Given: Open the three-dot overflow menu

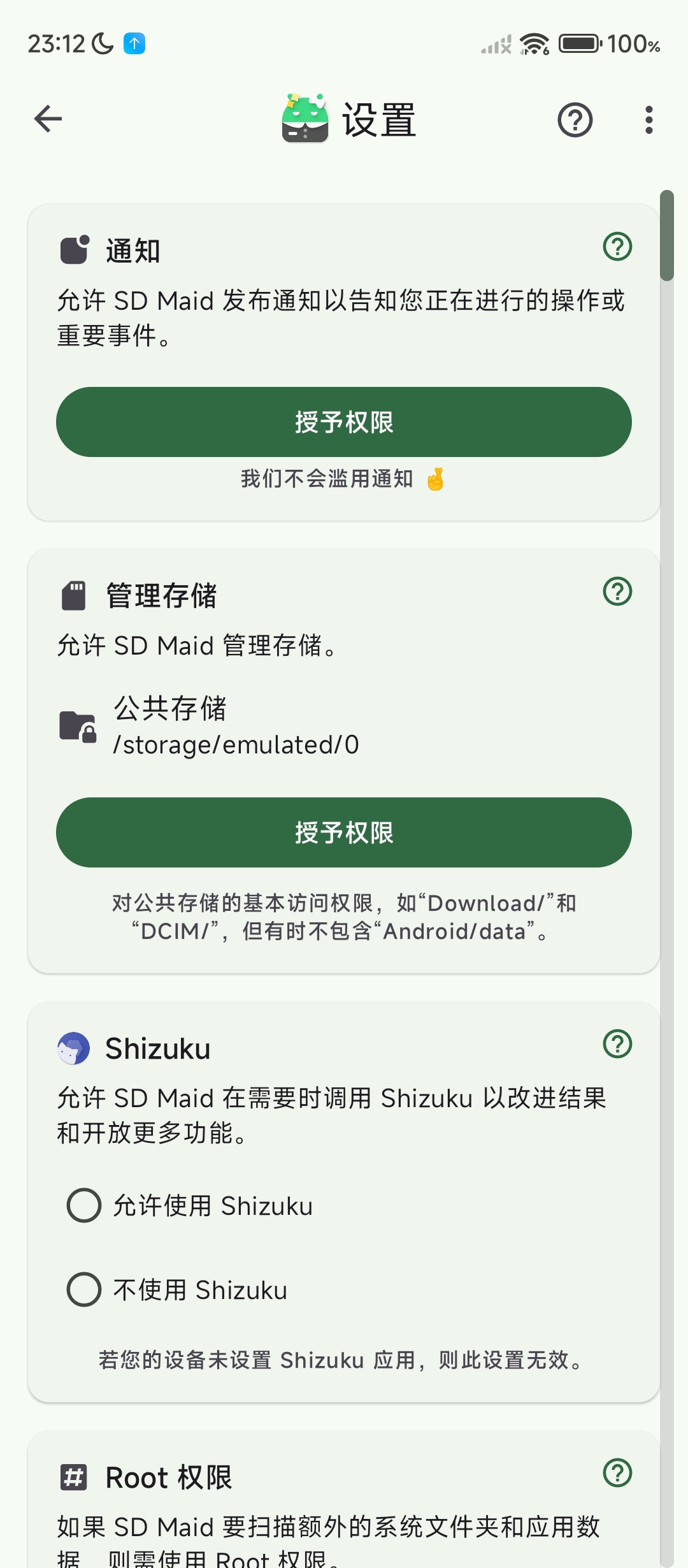Looking at the screenshot, I should pos(649,120).
